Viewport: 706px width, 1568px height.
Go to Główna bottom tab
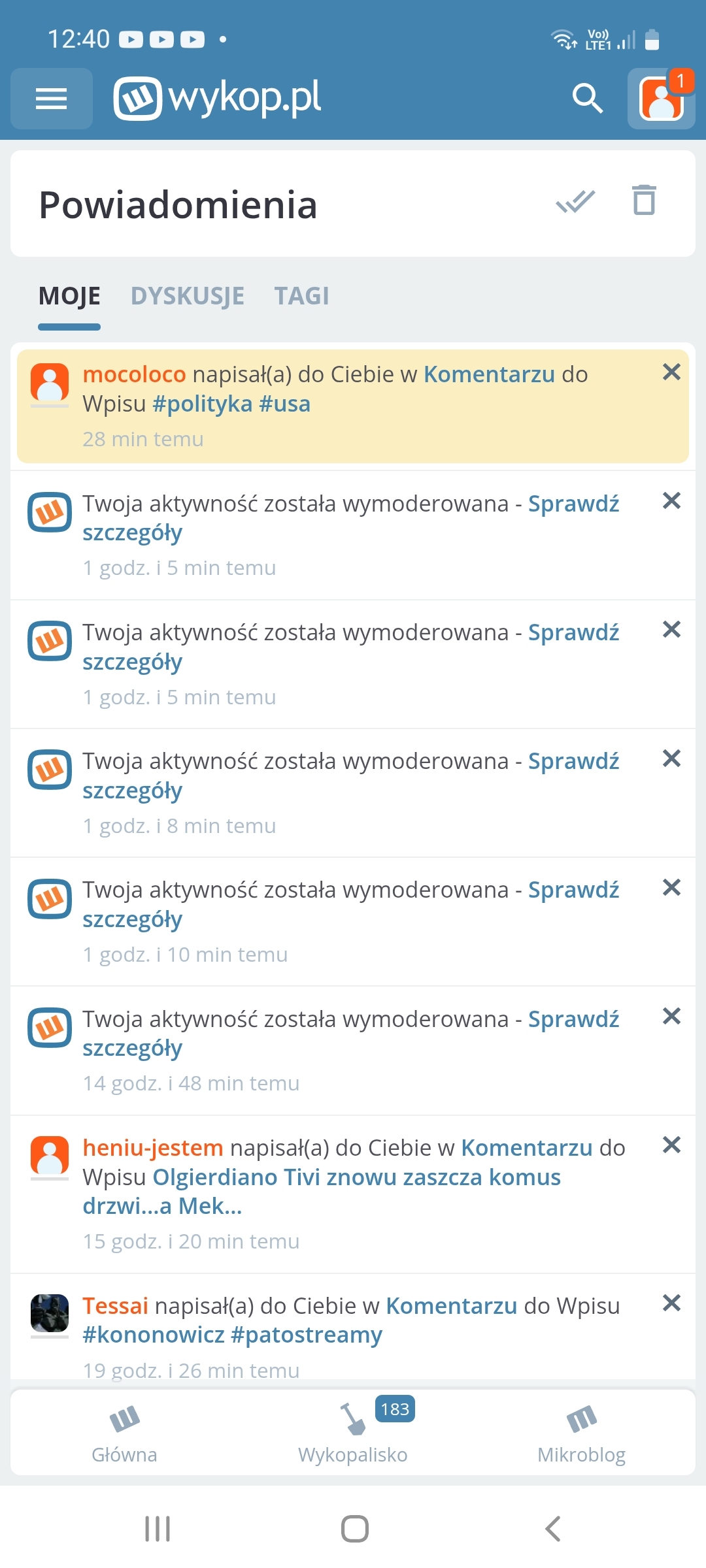(124, 1432)
